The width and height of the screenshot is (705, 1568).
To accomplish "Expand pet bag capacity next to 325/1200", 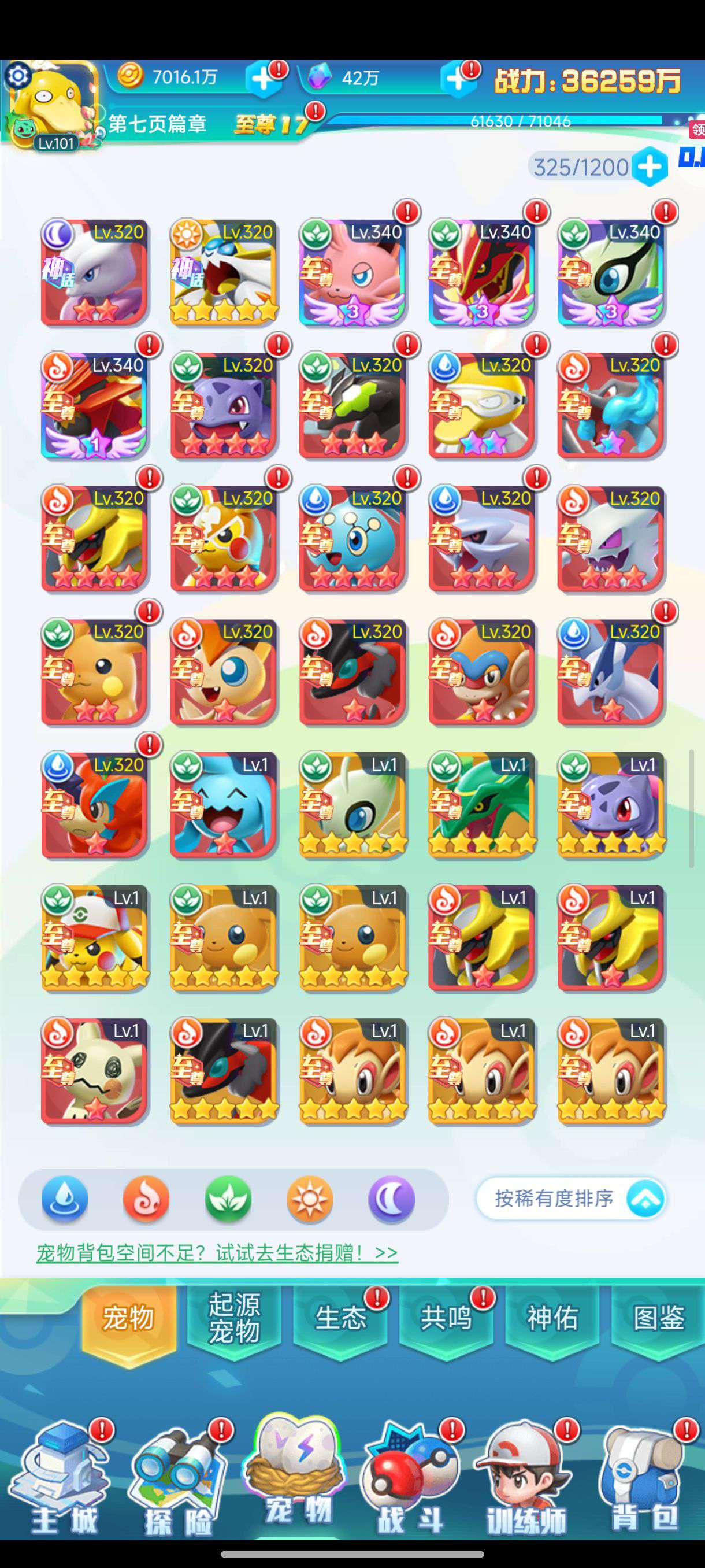I will (x=649, y=166).
